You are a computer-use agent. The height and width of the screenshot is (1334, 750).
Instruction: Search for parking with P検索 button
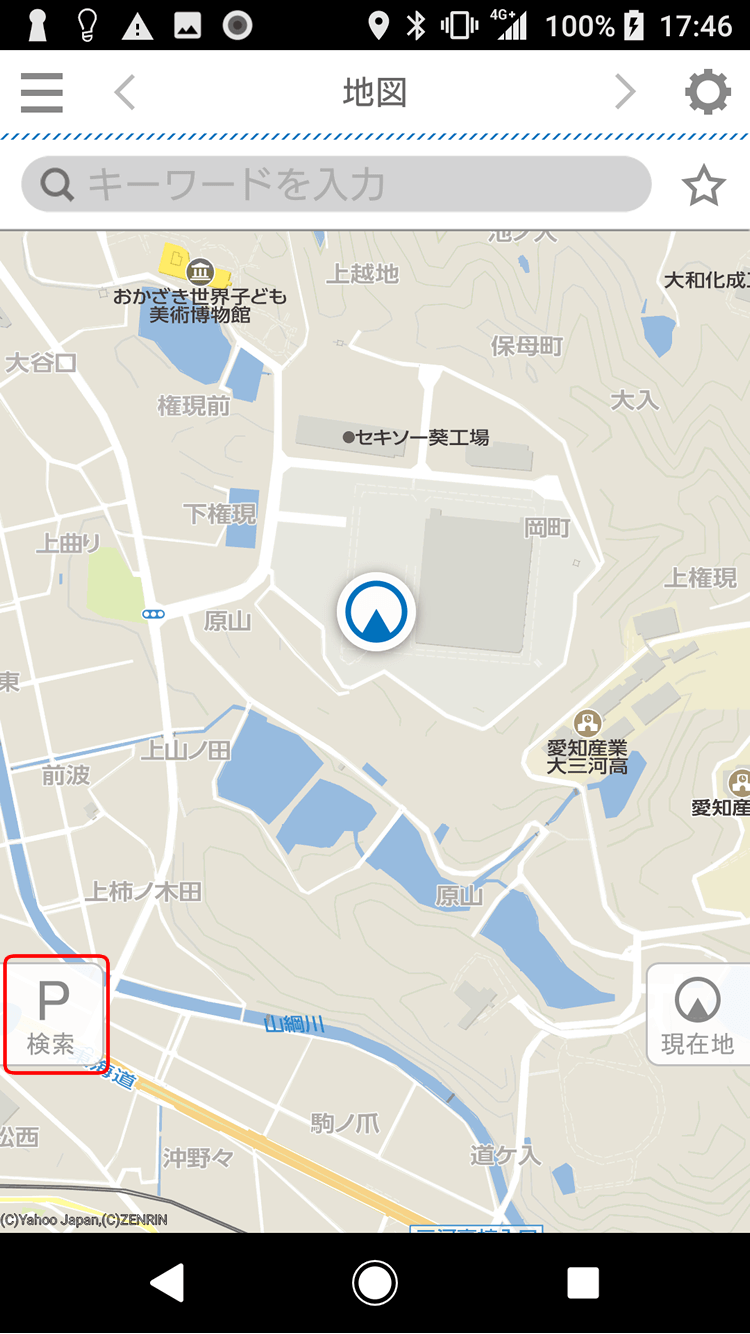(55, 1015)
